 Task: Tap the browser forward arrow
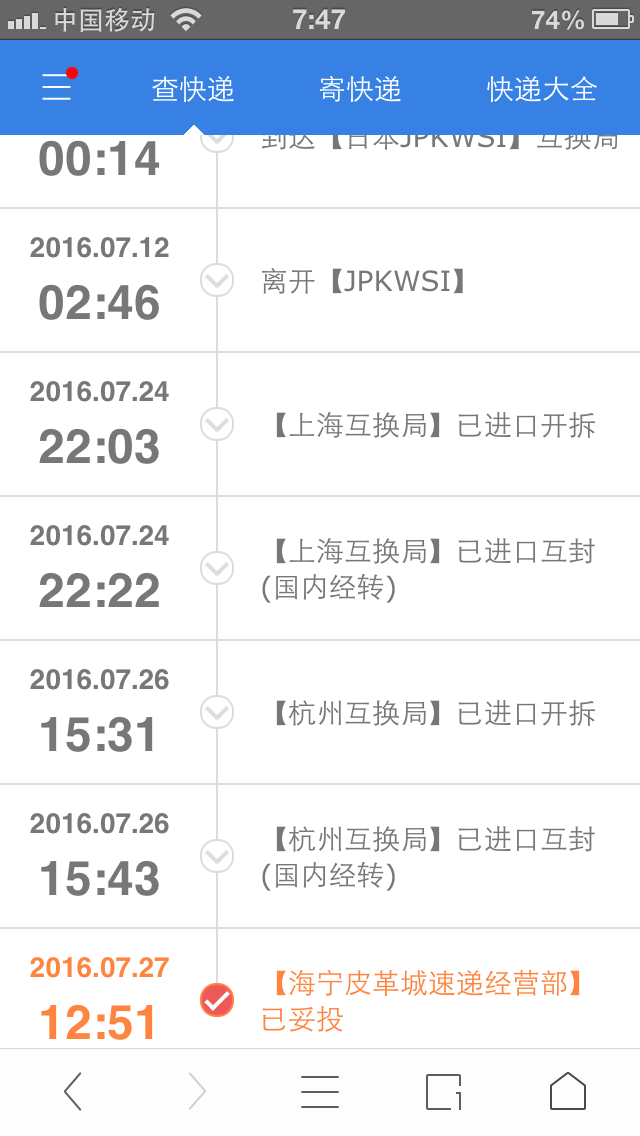coord(196,1091)
